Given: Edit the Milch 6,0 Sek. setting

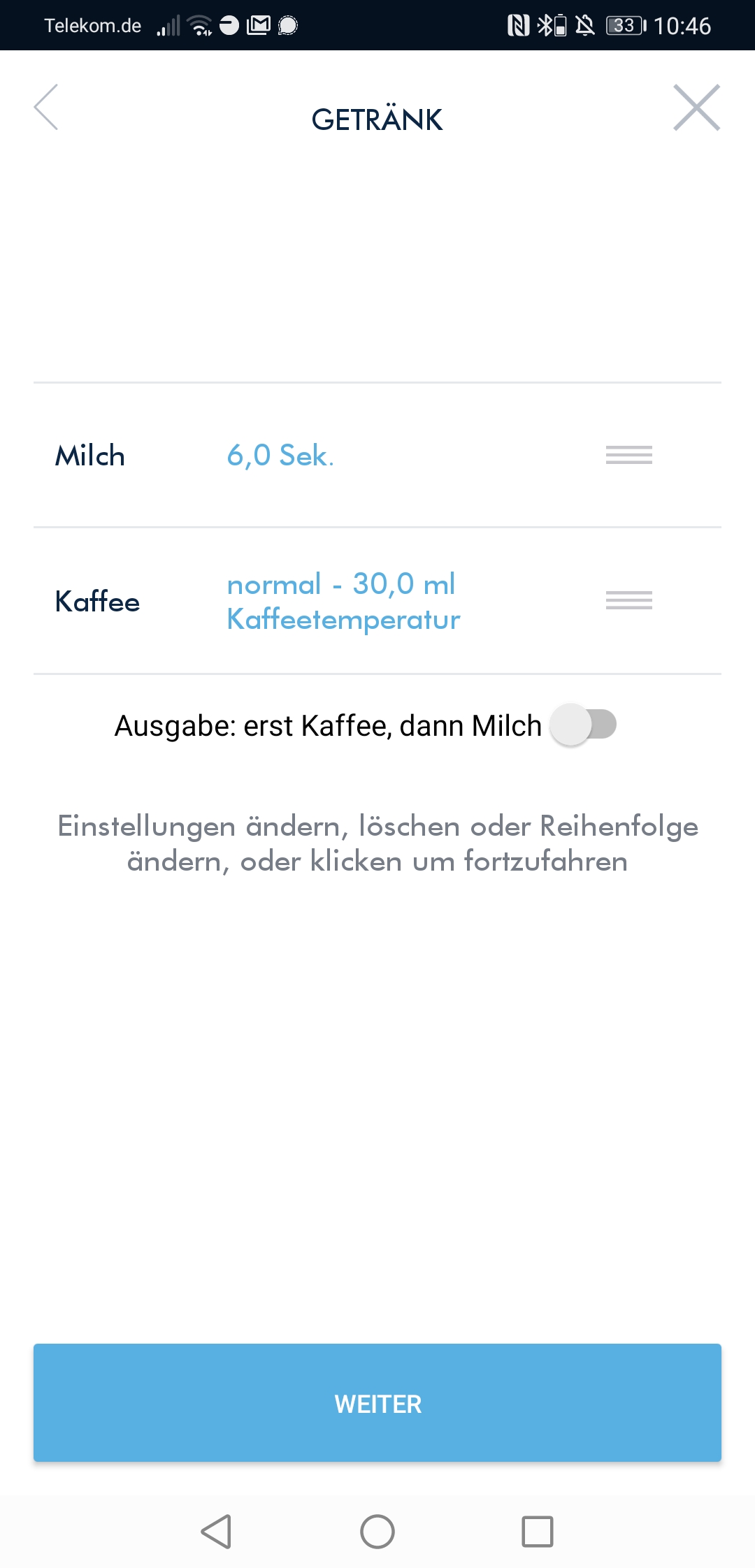Looking at the screenshot, I should pos(280,456).
